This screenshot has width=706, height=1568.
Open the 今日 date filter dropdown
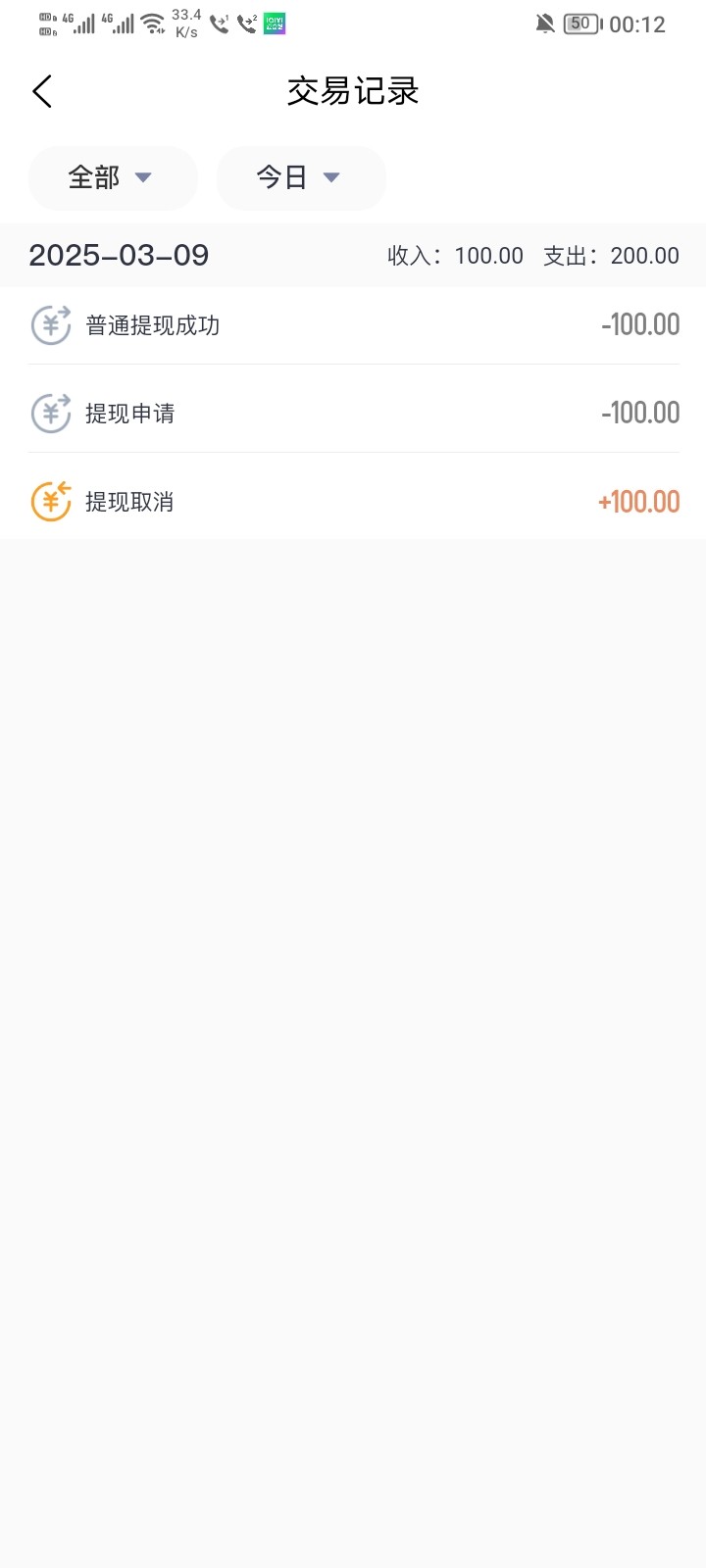pyautogui.click(x=301, y=177)
